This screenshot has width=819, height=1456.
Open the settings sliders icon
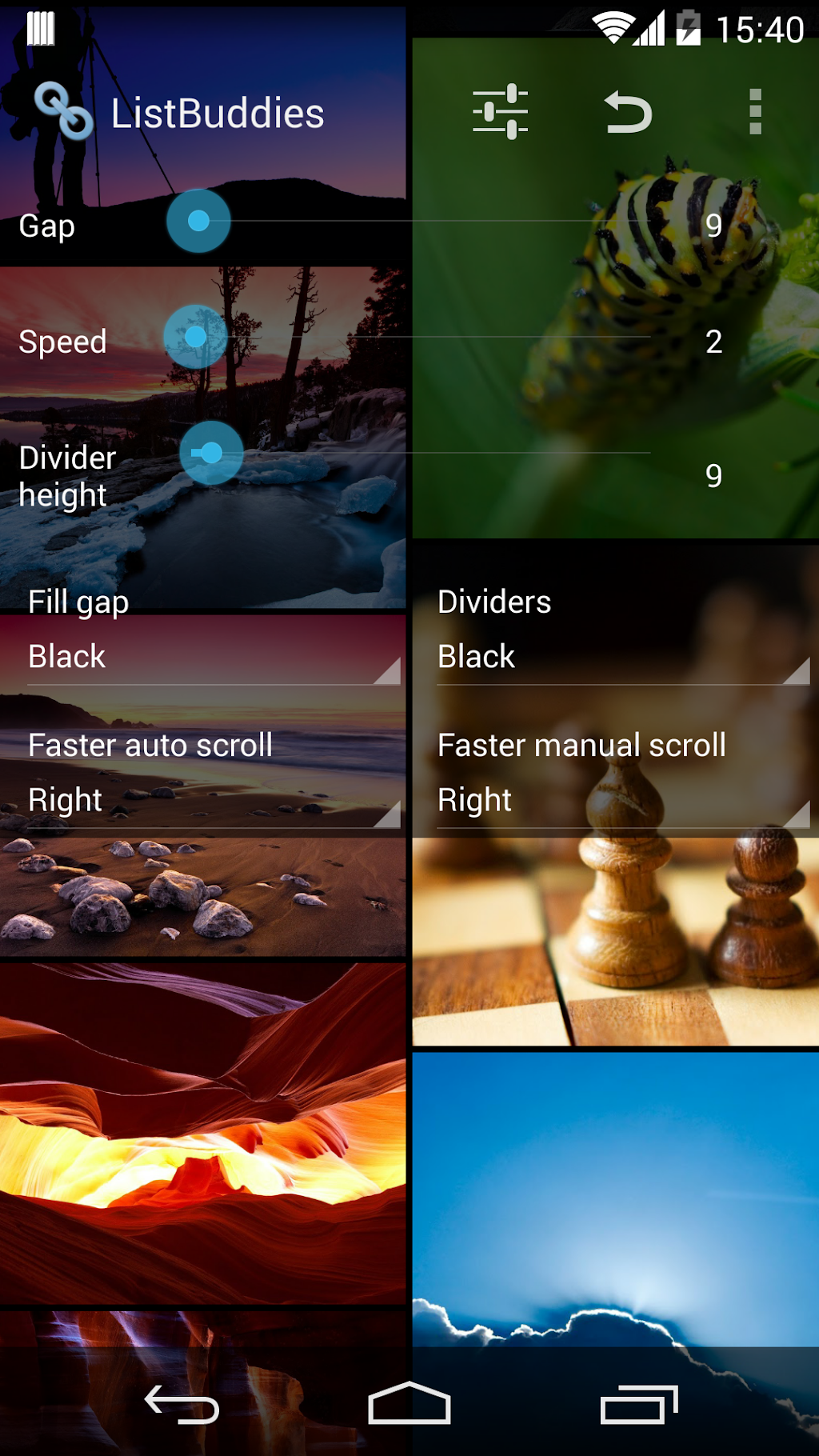coord(500,112)
